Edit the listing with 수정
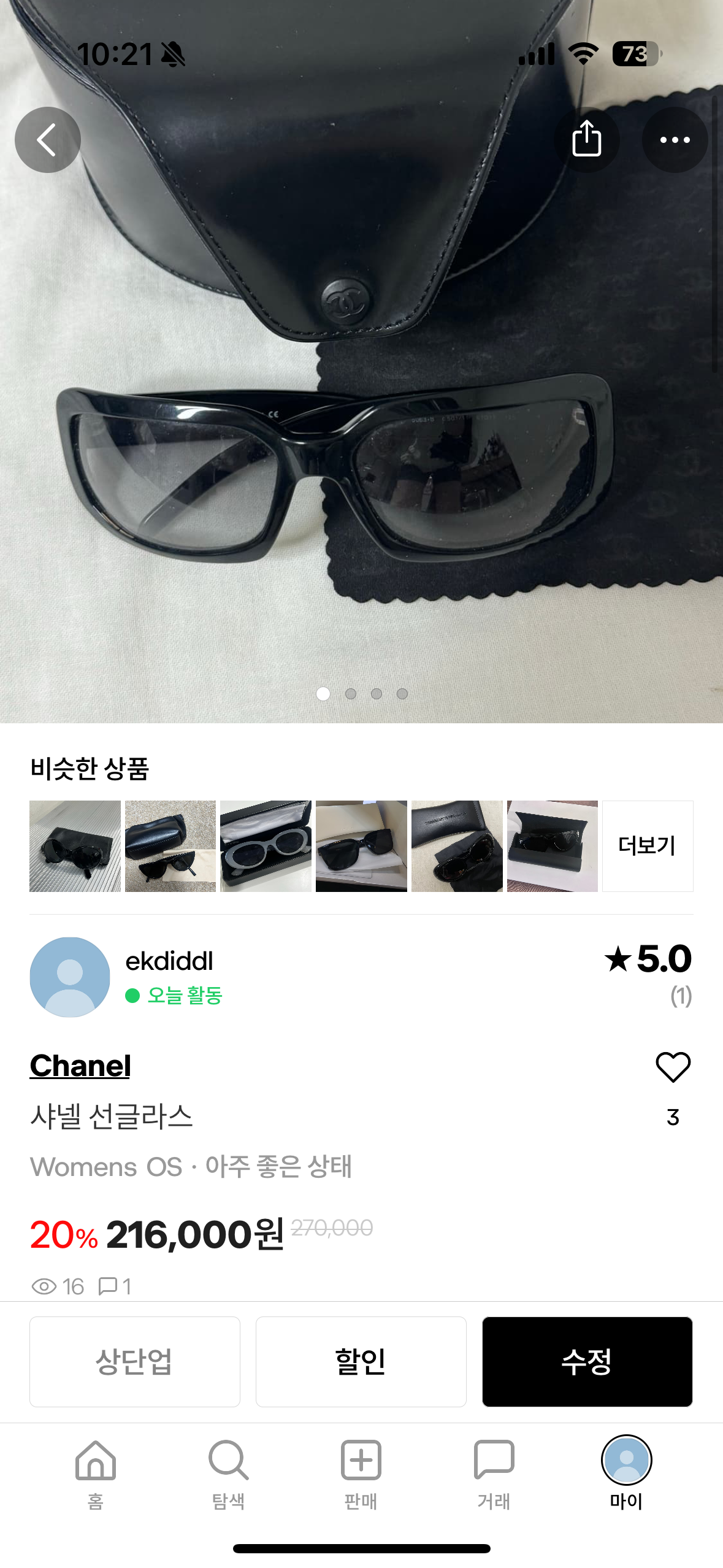The height and width of the screenshot is (1568, 723). 587,1361
